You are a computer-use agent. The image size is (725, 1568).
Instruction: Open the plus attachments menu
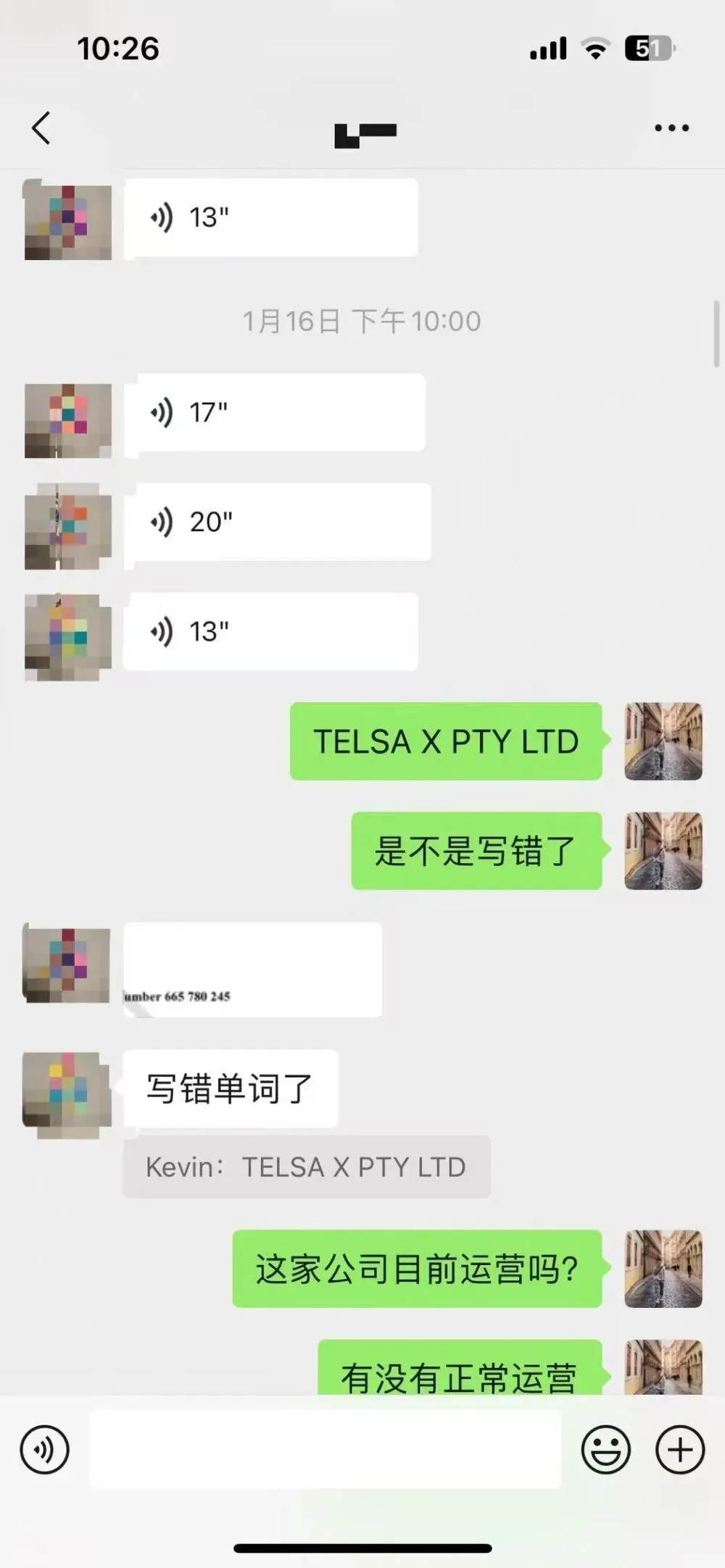[680, 1450]
